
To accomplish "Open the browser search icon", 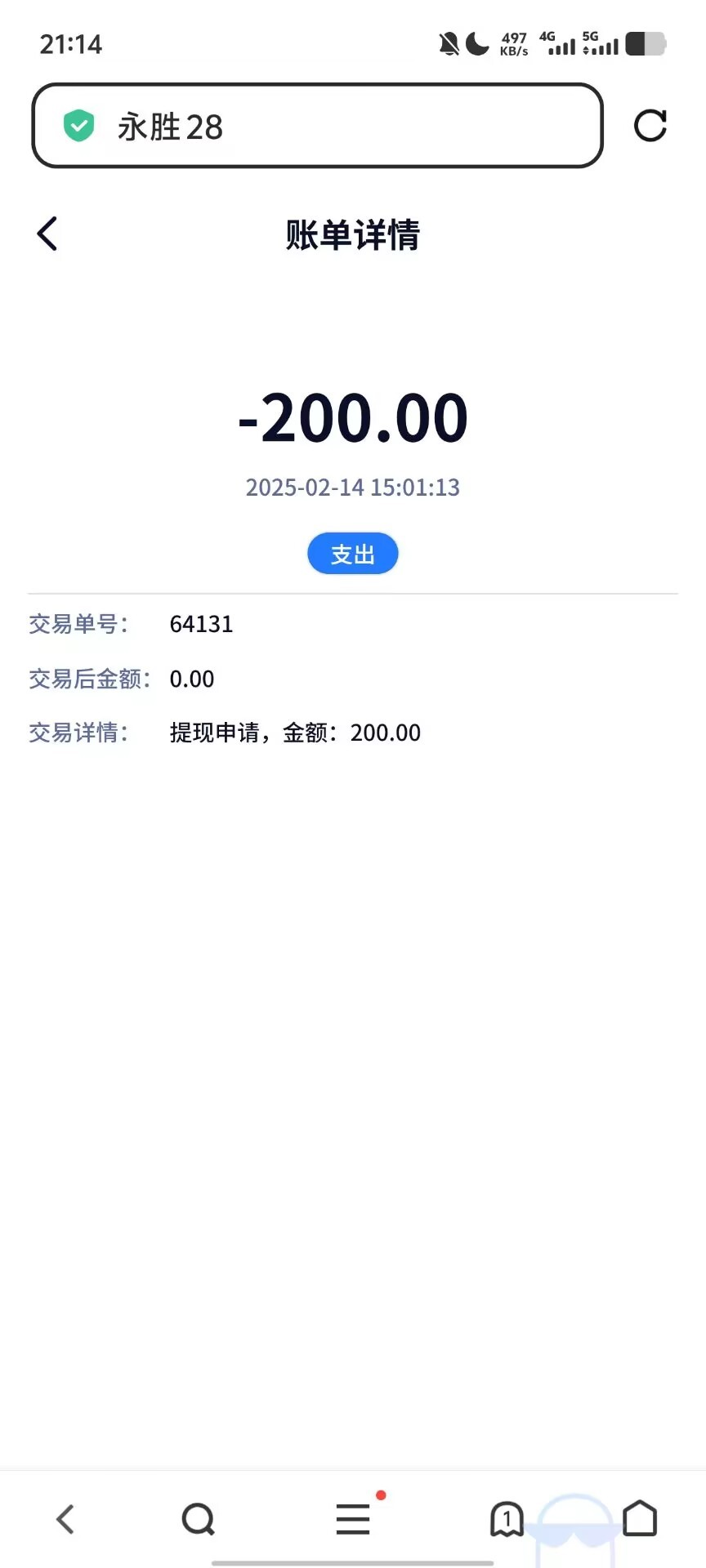I will pos(198,1520).
